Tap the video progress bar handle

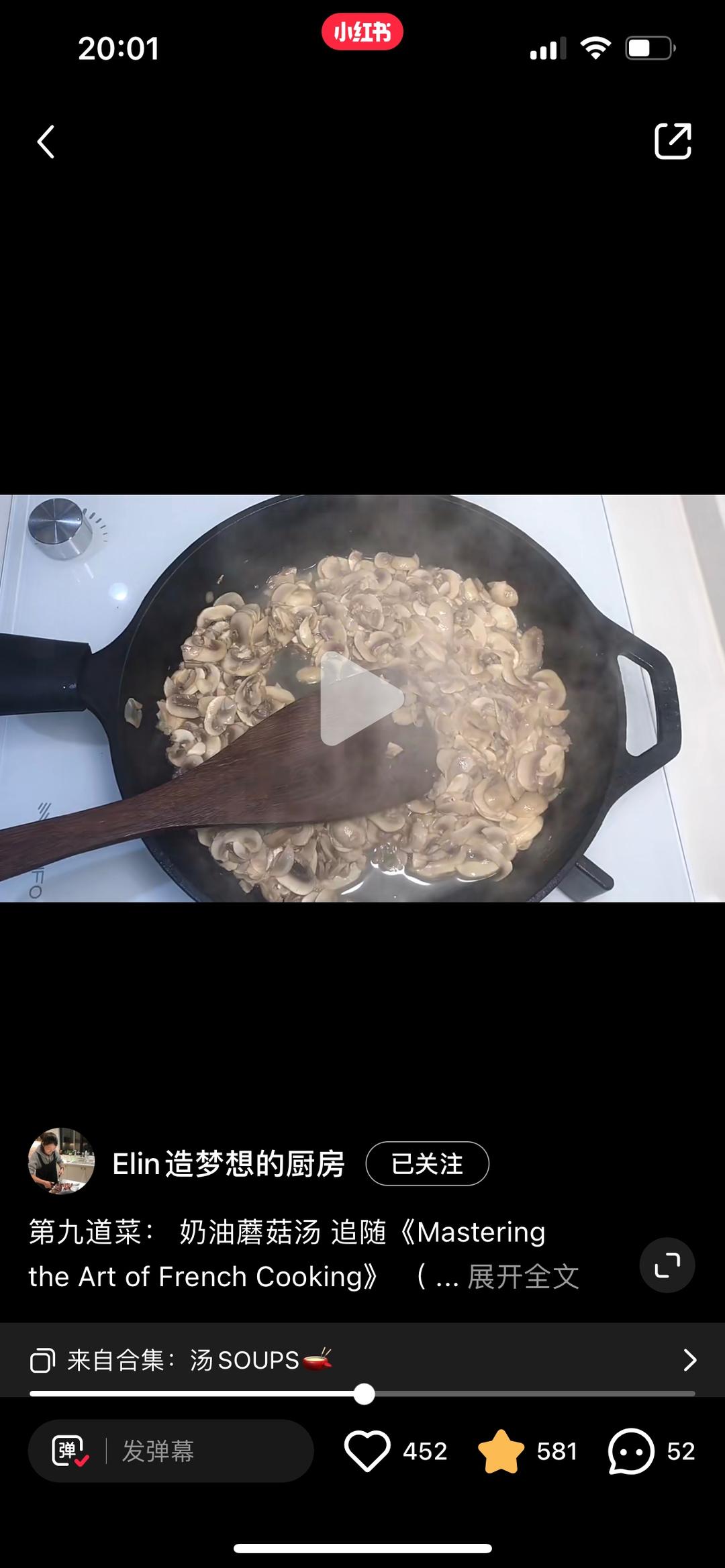(x=364, y=1394)
